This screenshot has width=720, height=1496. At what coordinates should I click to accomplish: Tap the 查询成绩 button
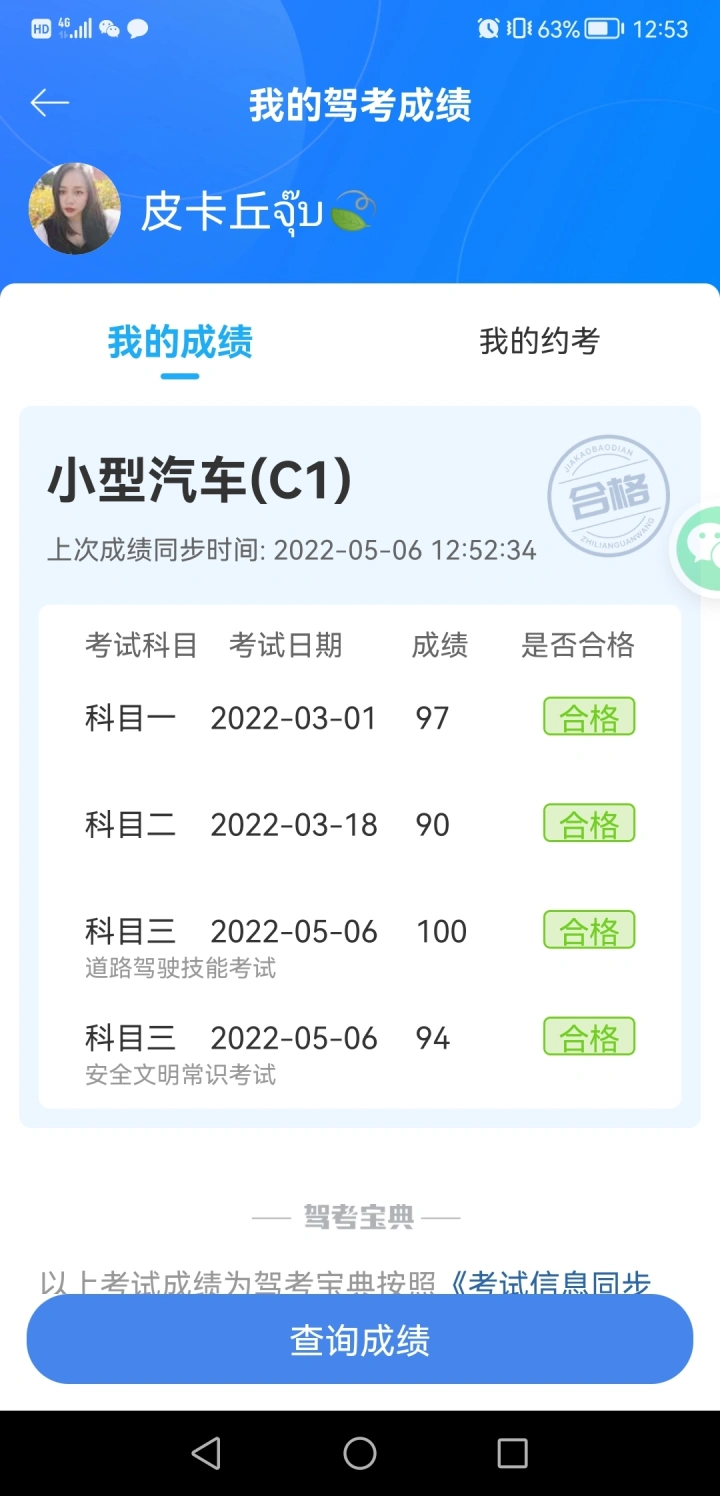pyautogui.click(x=360, y=1340)
